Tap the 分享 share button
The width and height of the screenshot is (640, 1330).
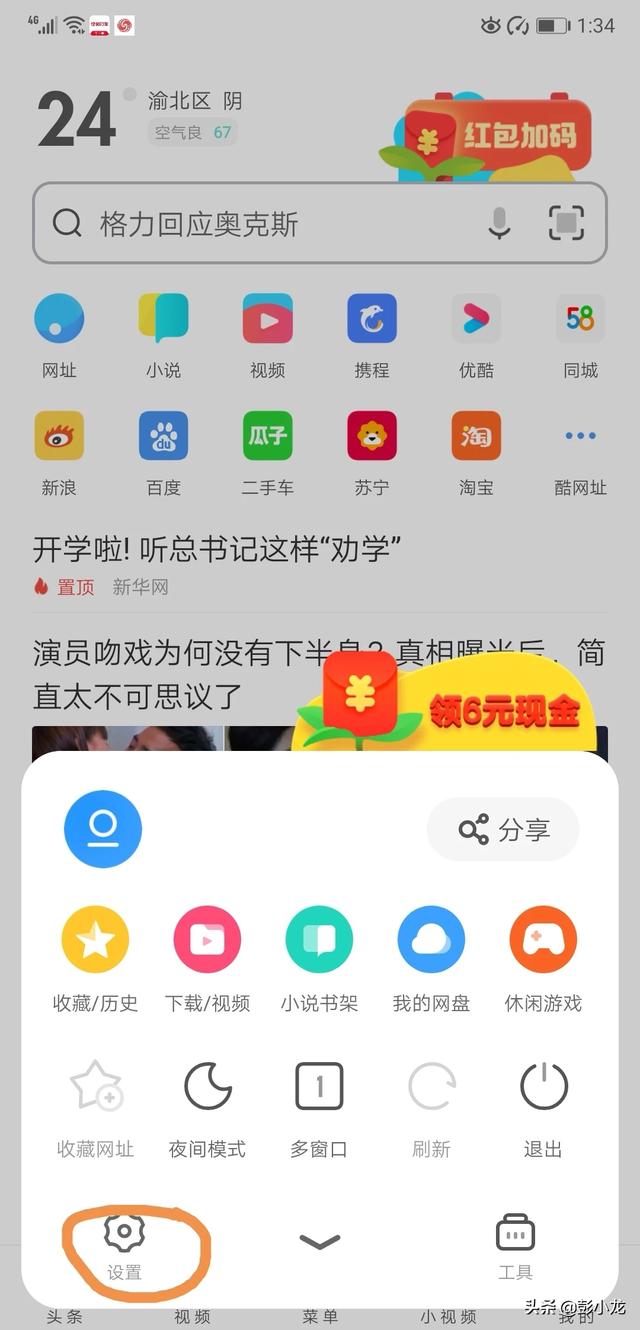(503, 829)
